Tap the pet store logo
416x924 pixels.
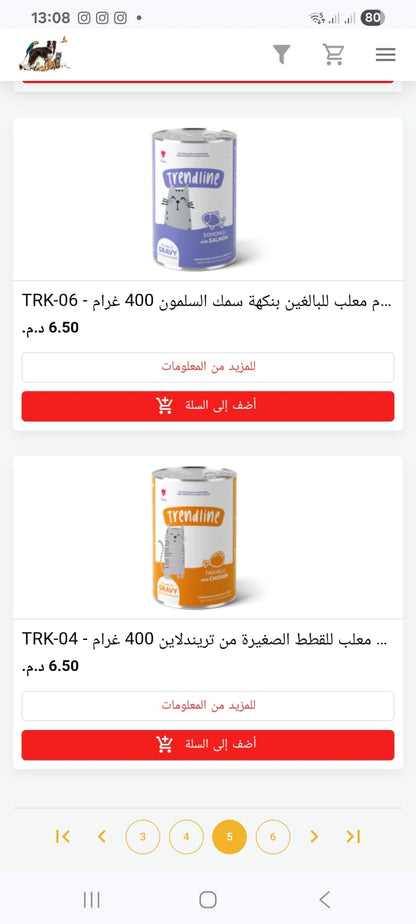pos(45,54)
